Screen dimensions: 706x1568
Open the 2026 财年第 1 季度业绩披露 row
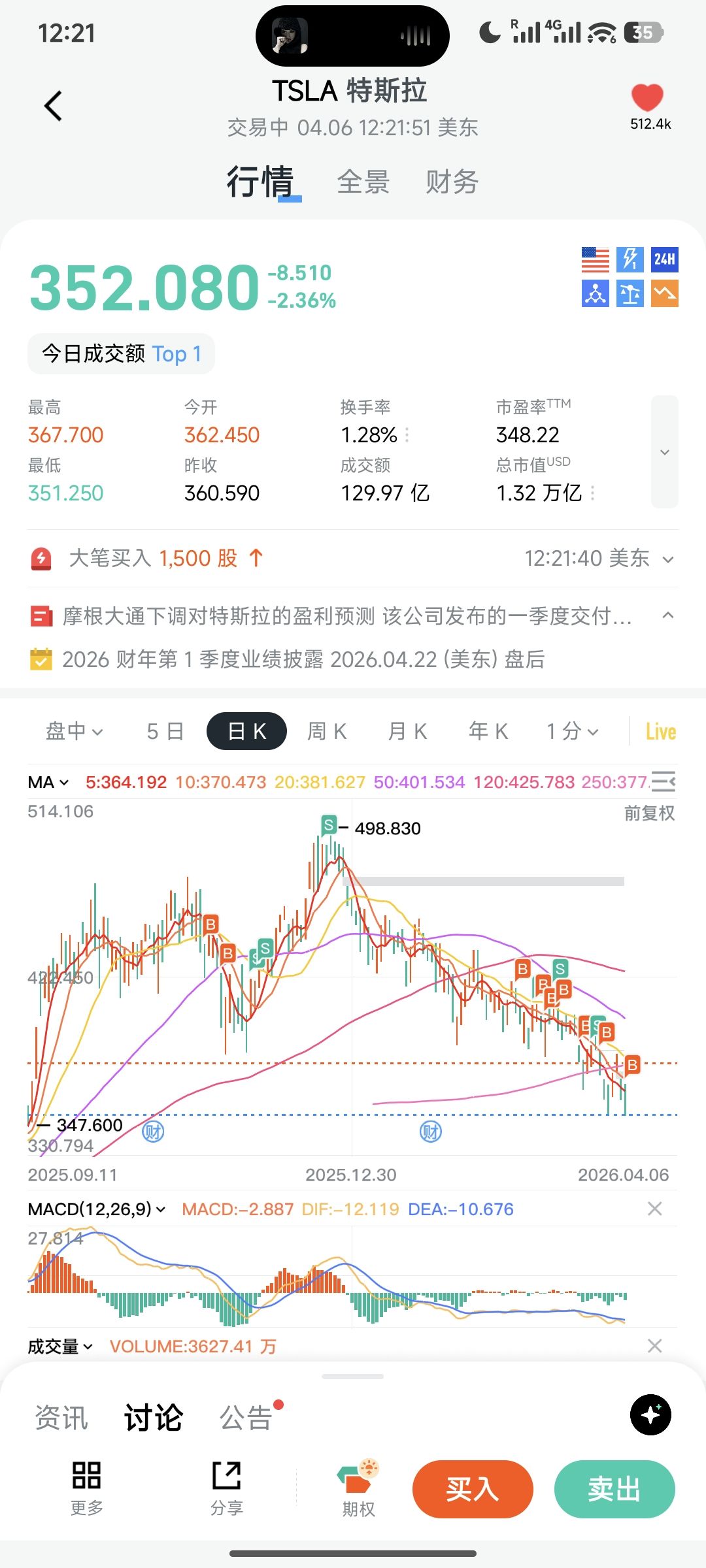303,659
